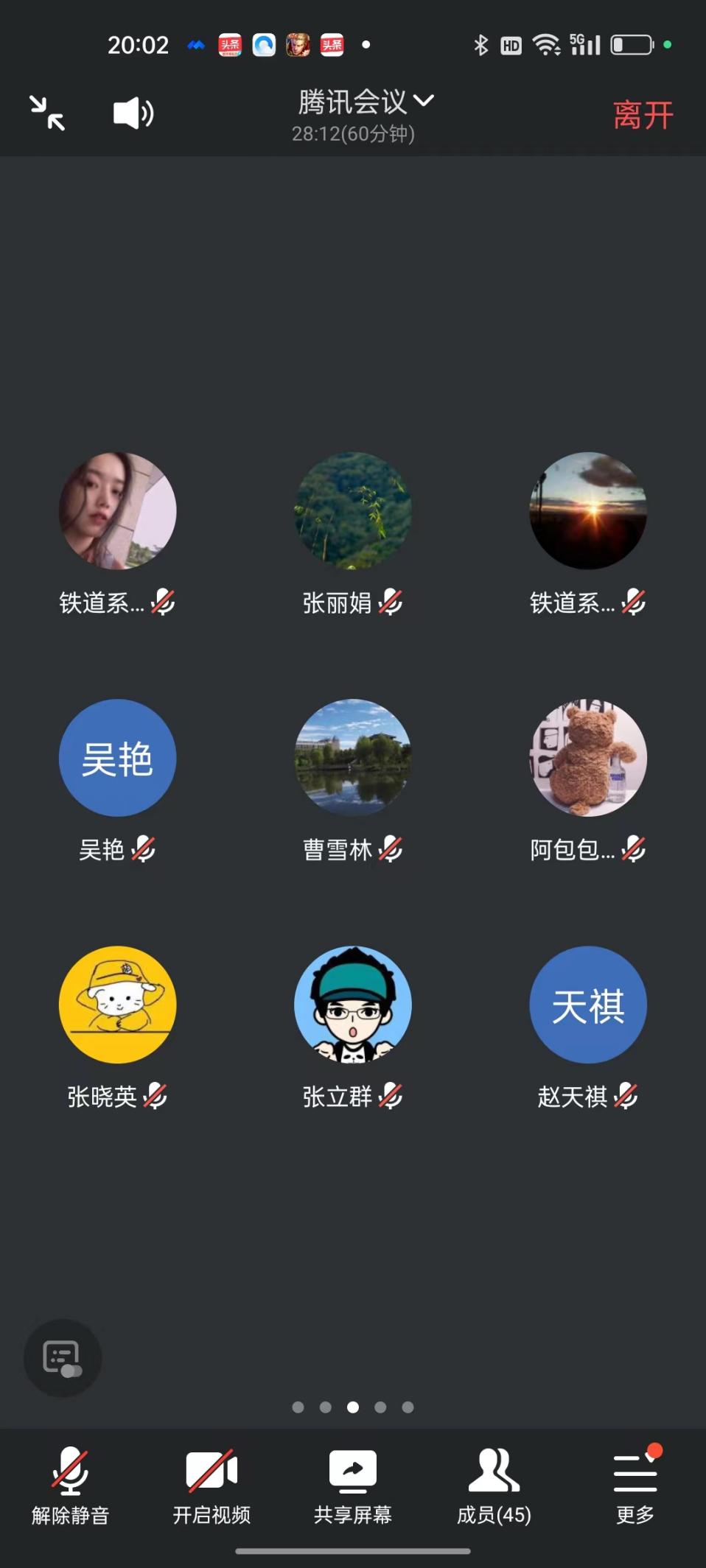The image size is (706, 1568).
Task: Toggle the speaker audio output
Action: pos(133,113)
